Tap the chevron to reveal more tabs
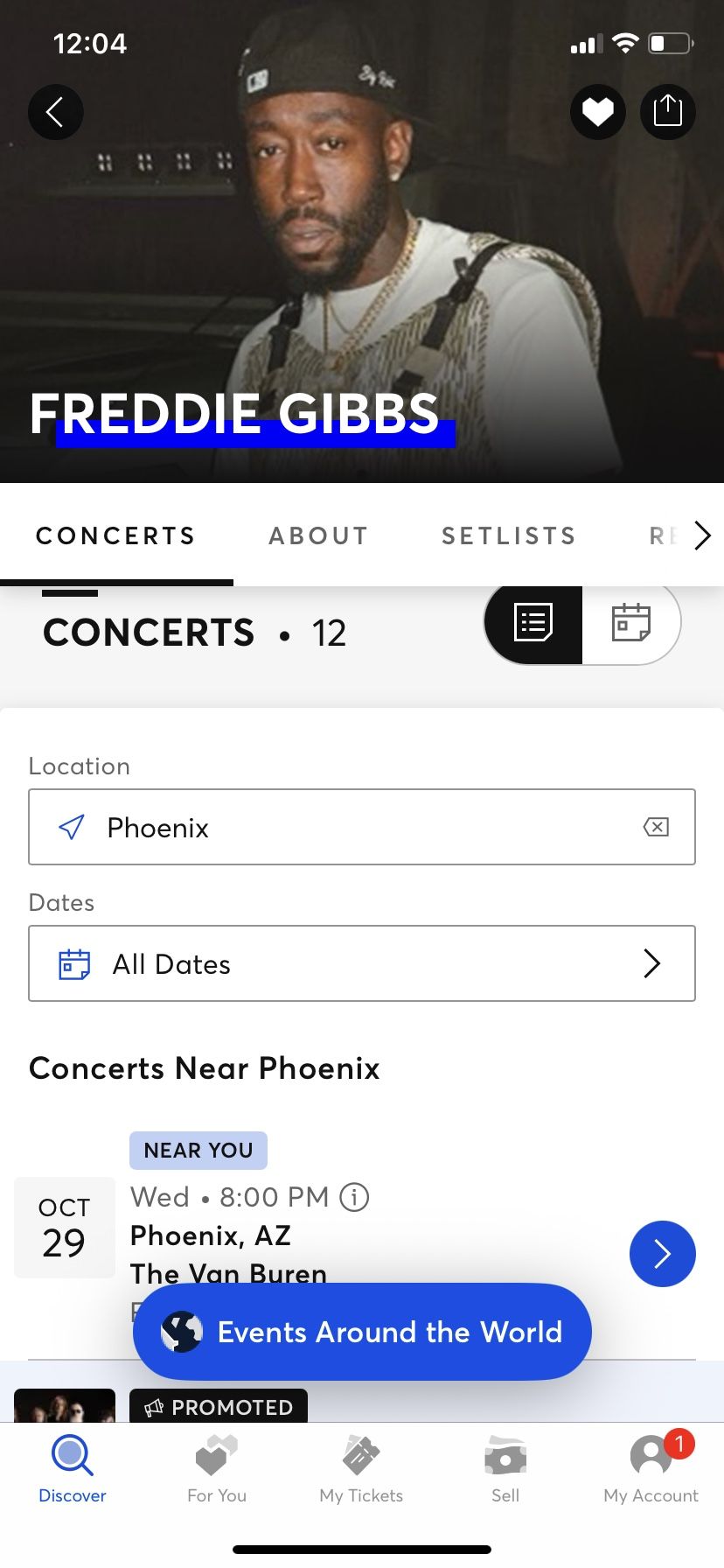 703,535
